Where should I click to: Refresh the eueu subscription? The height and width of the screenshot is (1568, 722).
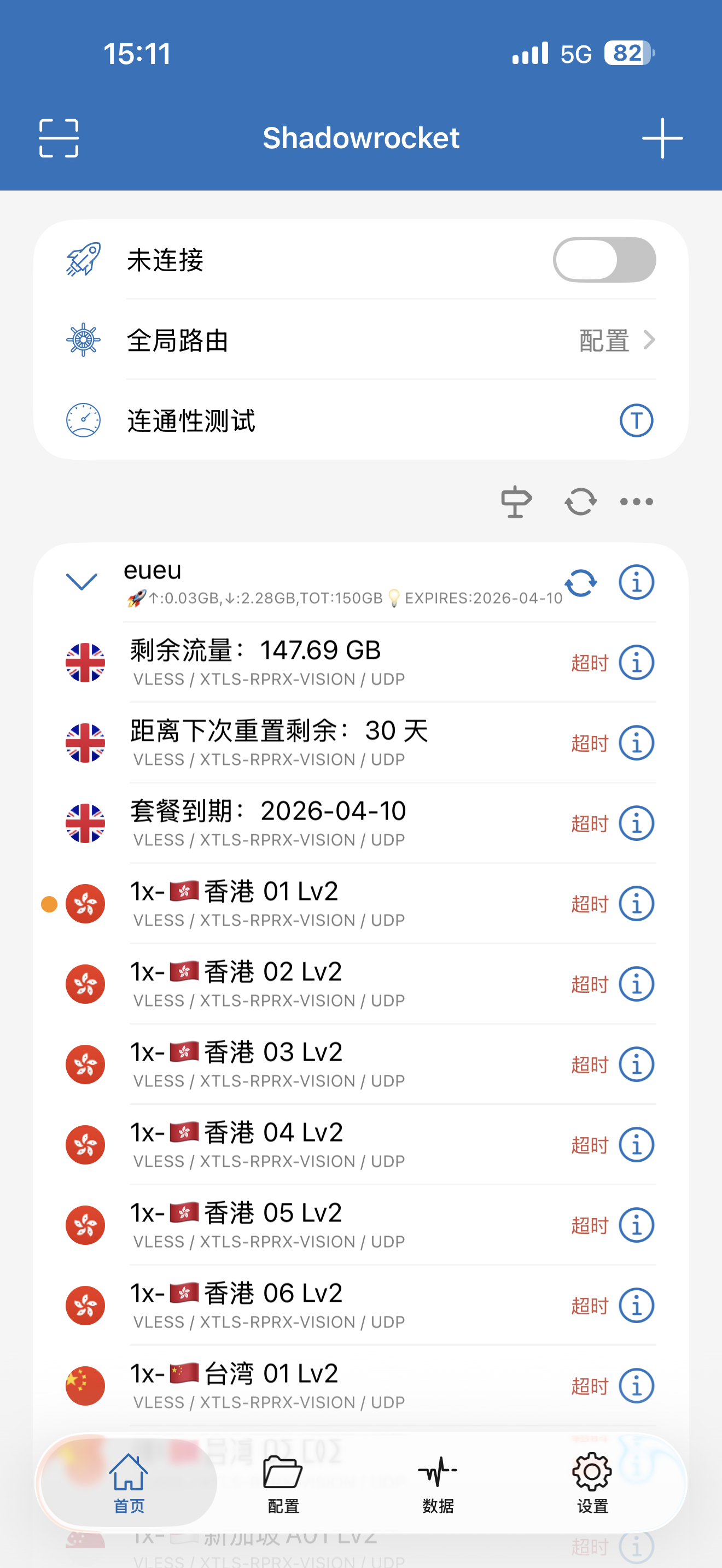581,582
